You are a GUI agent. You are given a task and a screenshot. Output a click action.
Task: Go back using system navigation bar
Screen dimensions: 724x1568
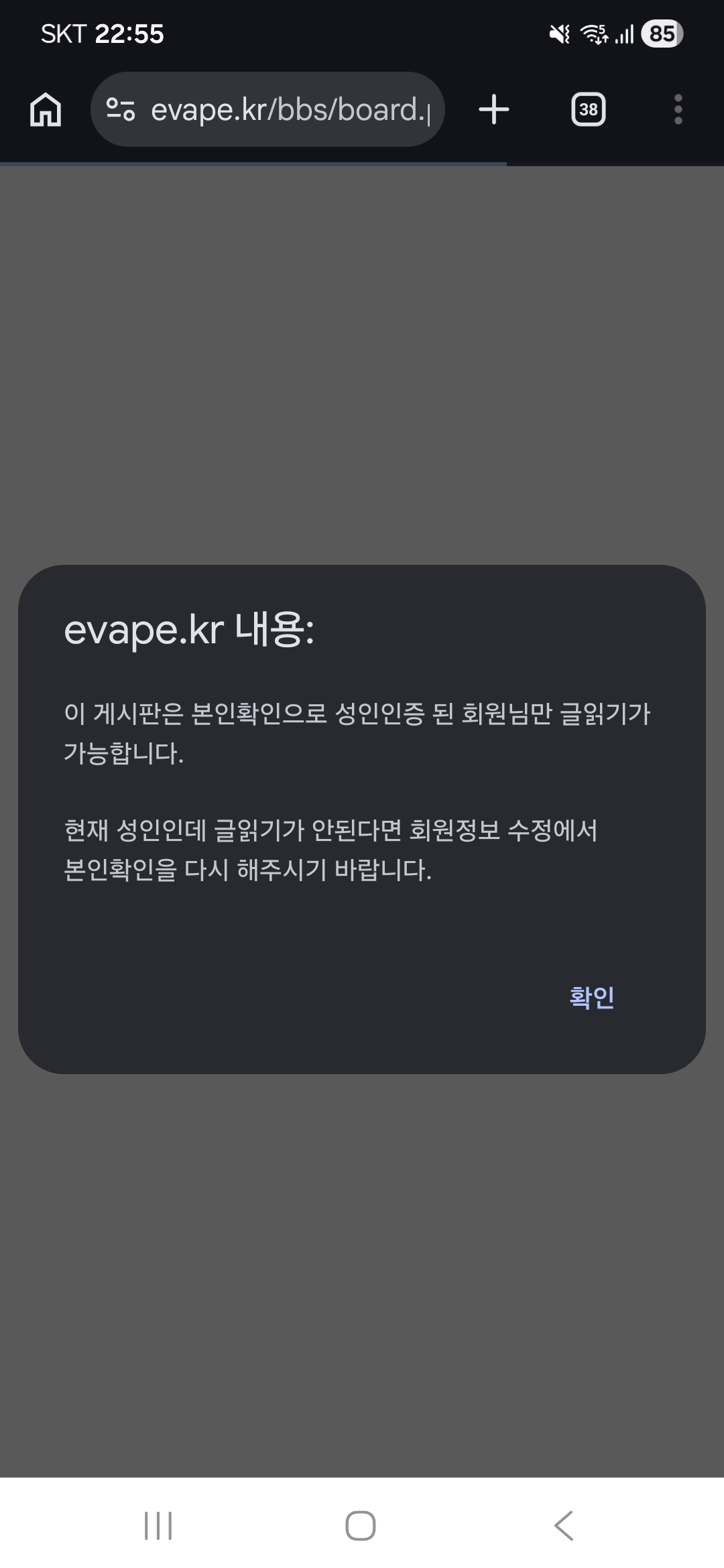point(564,1526)
